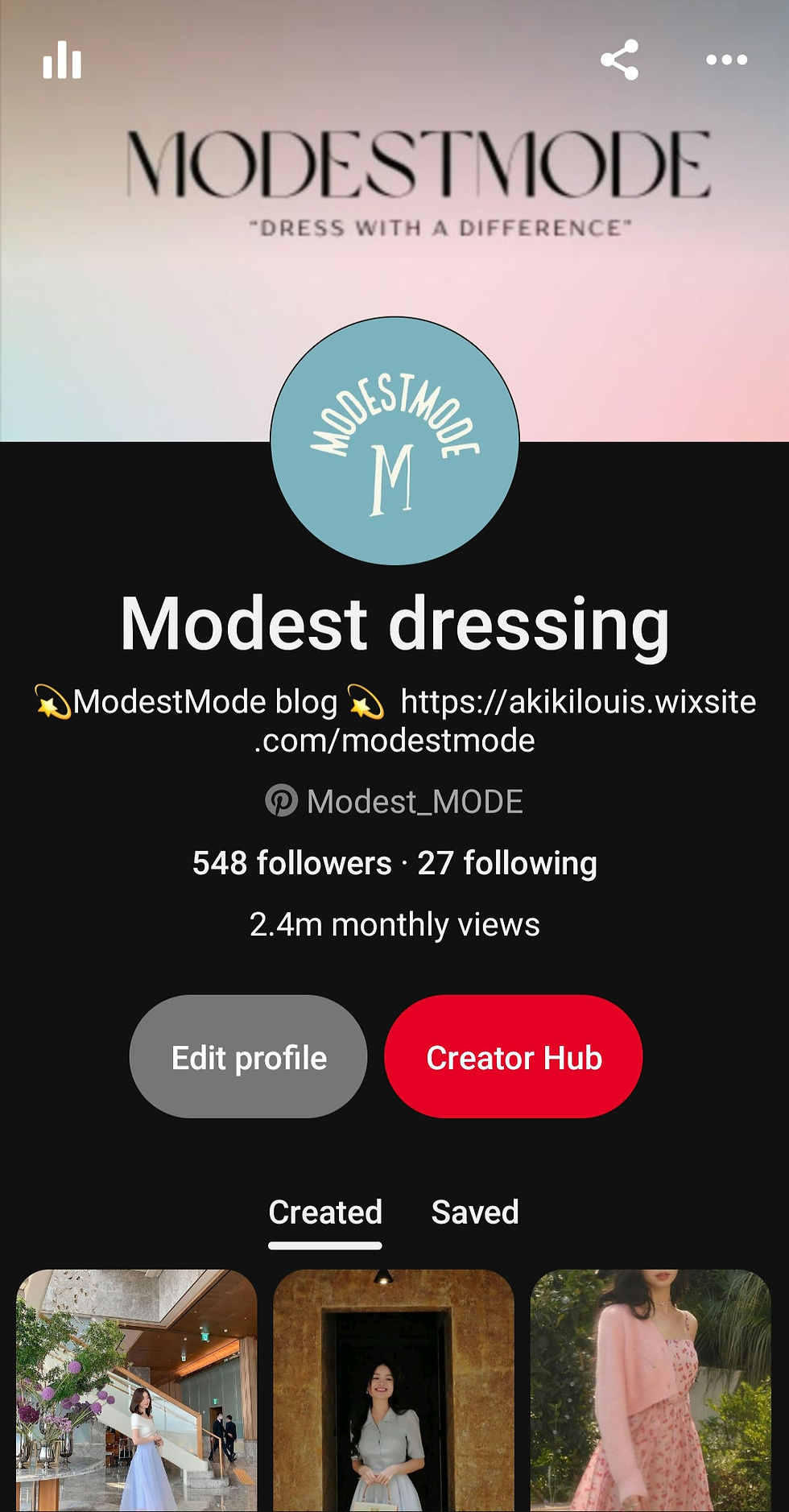Open the Creator Hub
The width and height of the screenshot is (789, 1512).
point(514,1056)
